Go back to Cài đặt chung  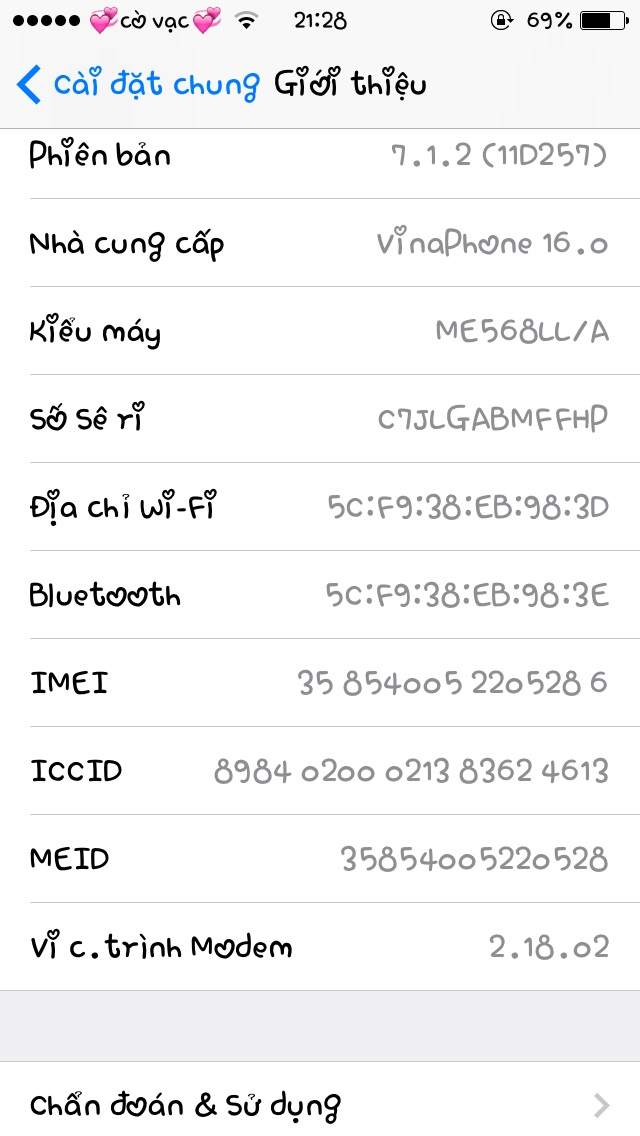coord(138,84)
